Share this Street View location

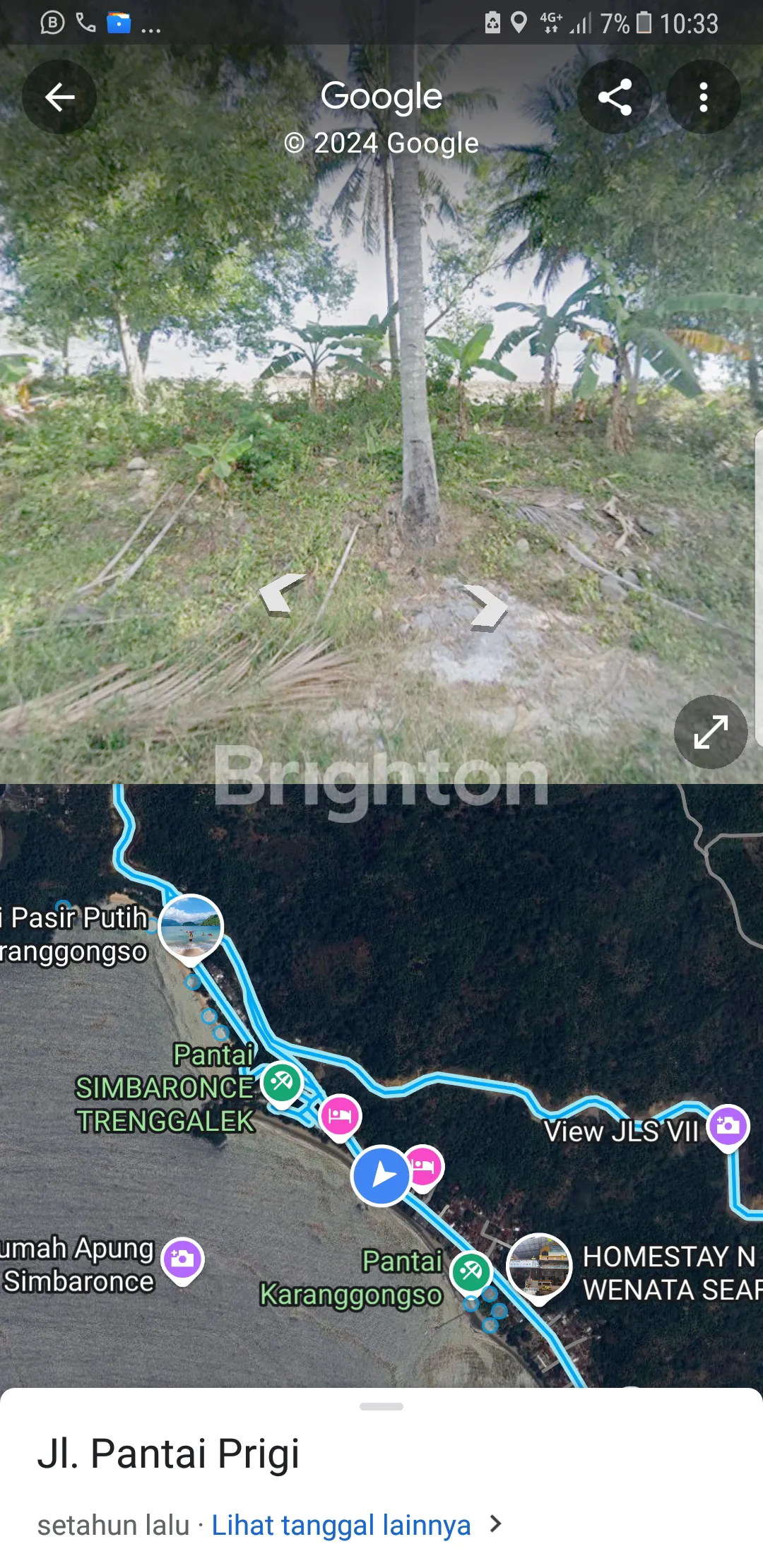(x=615, y=97)
